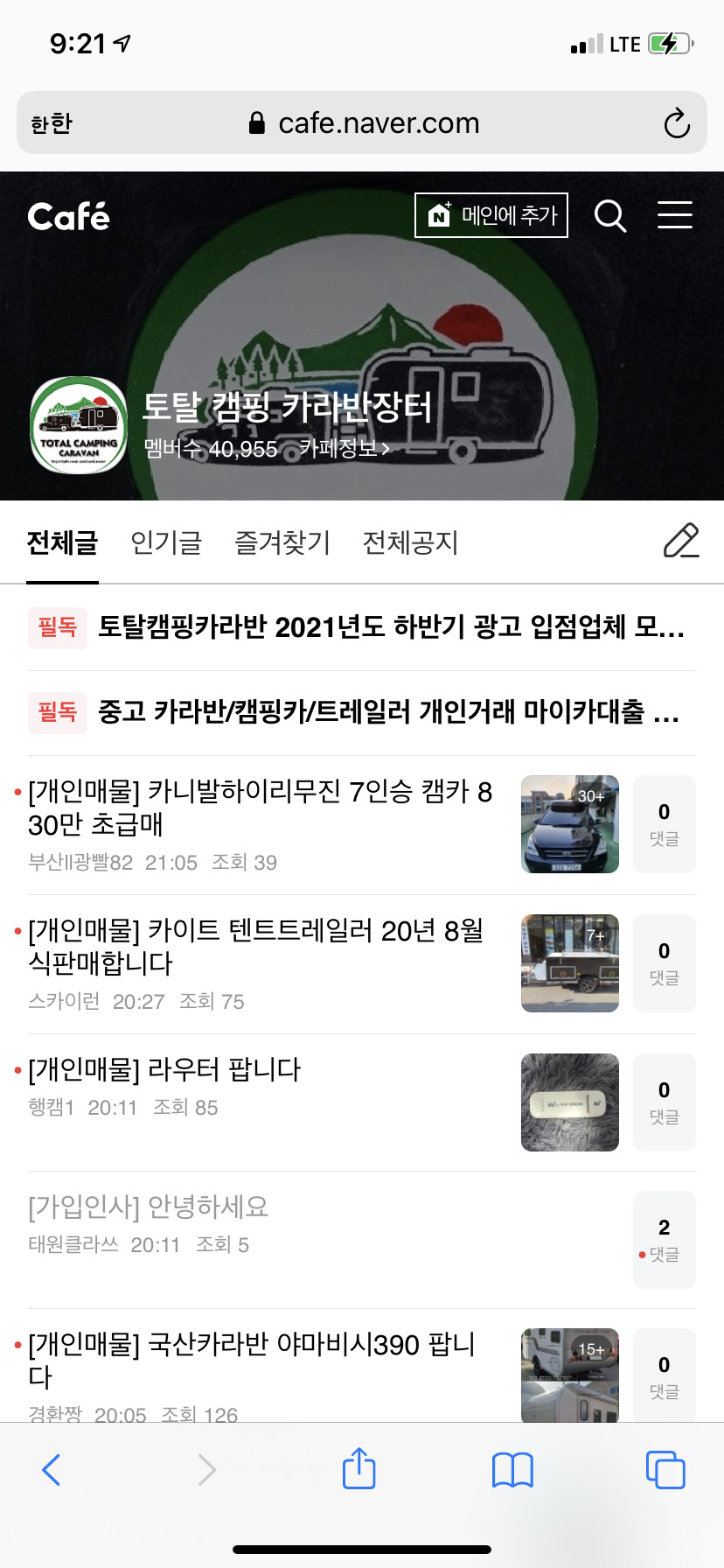Open the Safari tabs overview icon
The image size is (724, 1568).
[665, 1469]
